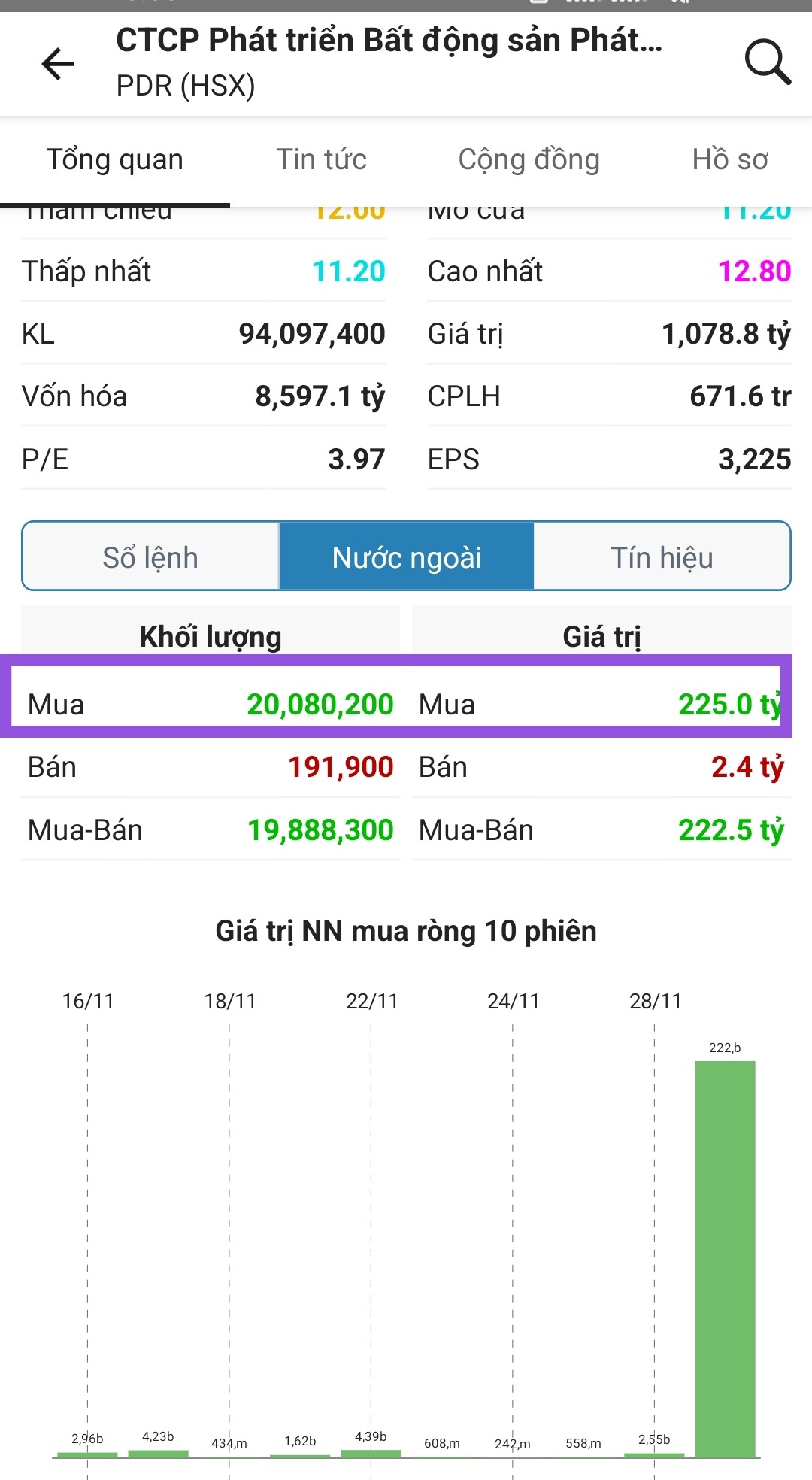The image size is (812, 1480).
Task: Open the search magnifier icon
Action: [x=767, y=62]
